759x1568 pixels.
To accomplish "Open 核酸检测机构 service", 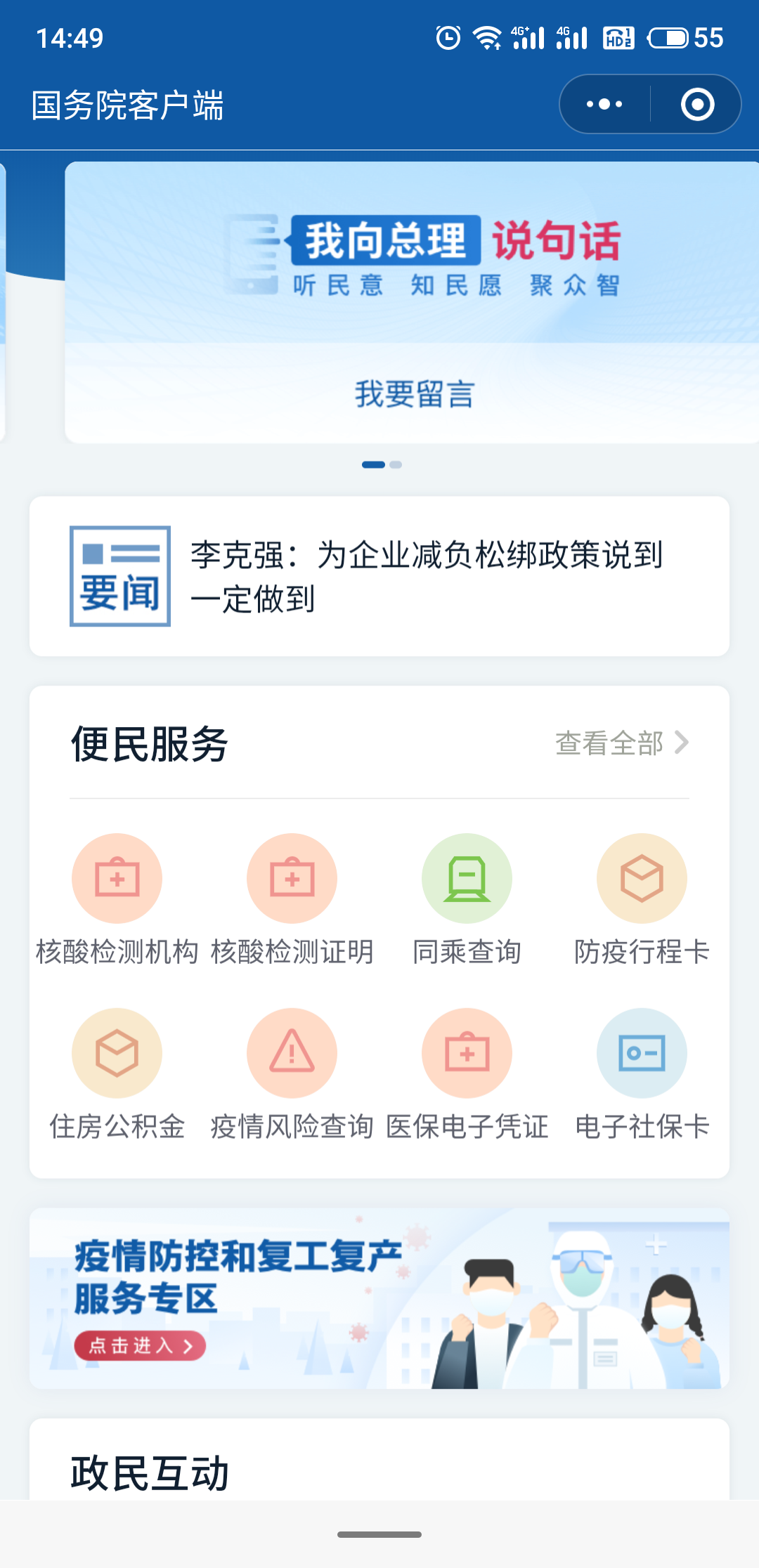I will (117, 880).
